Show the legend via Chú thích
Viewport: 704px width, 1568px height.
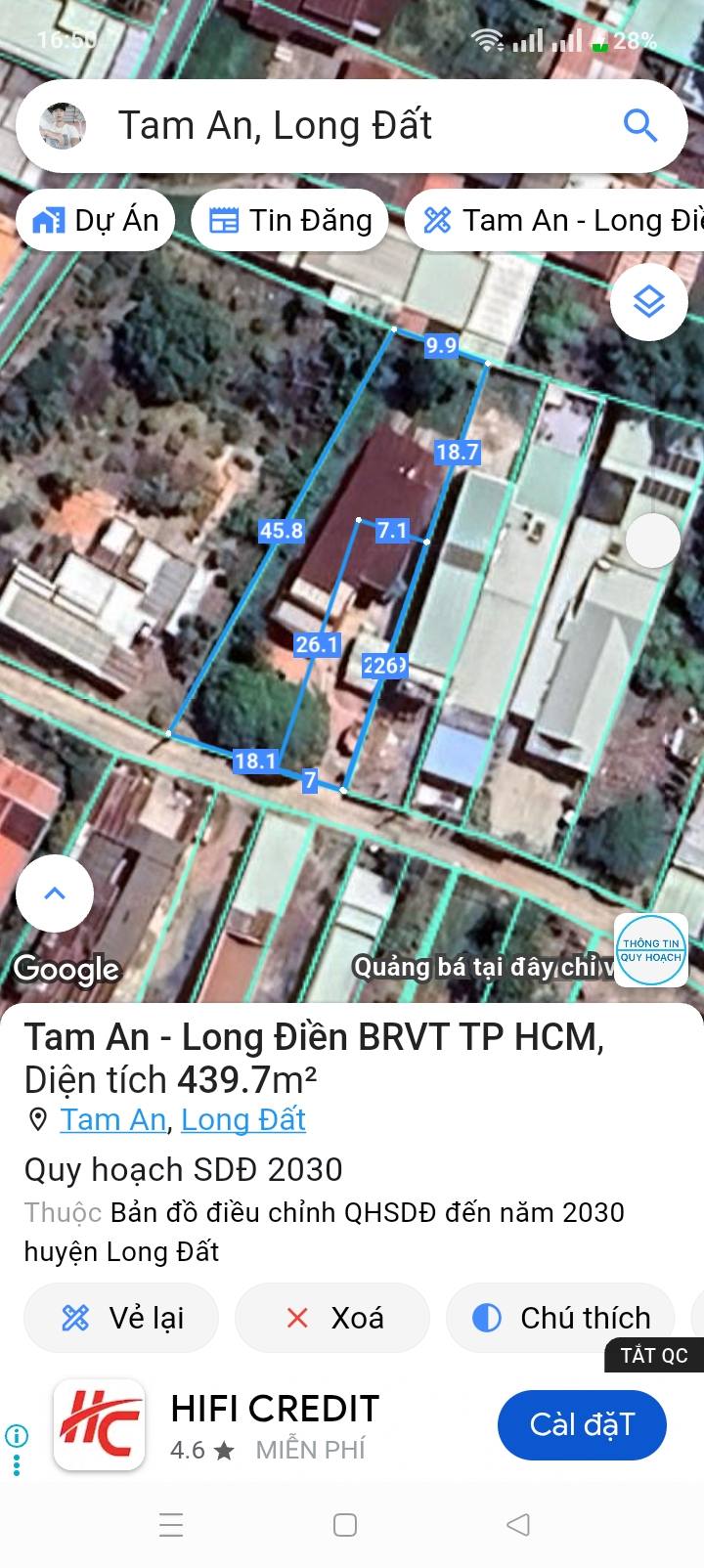click(x=561, y=1318)
